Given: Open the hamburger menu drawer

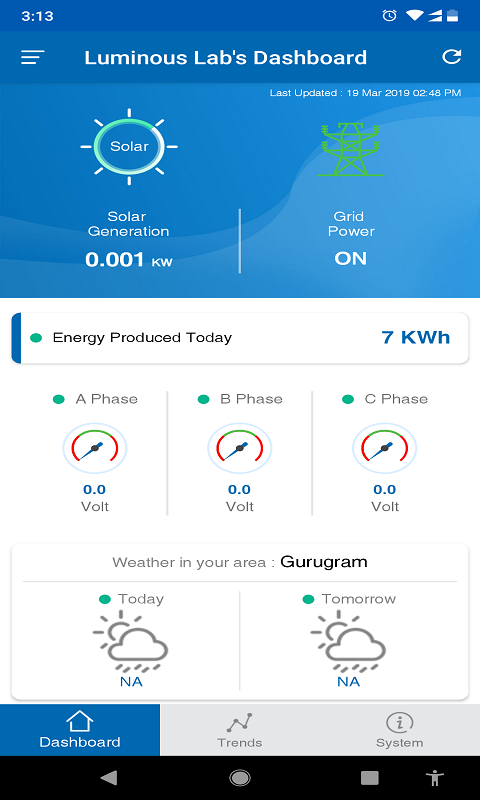Looking at the screenshot, I should pyautogui.click(x=33, y=57).
